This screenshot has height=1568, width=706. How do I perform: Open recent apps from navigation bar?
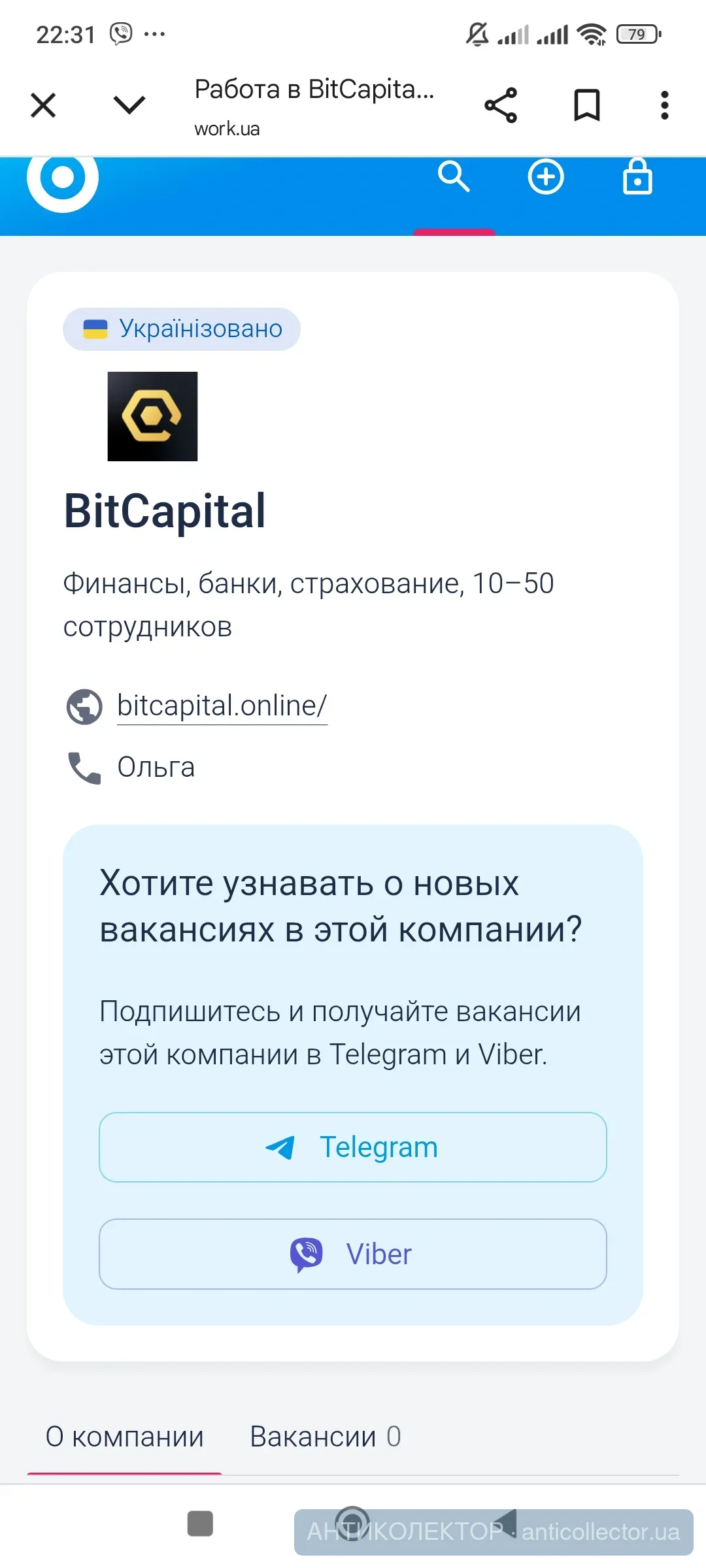point(200,1524)
